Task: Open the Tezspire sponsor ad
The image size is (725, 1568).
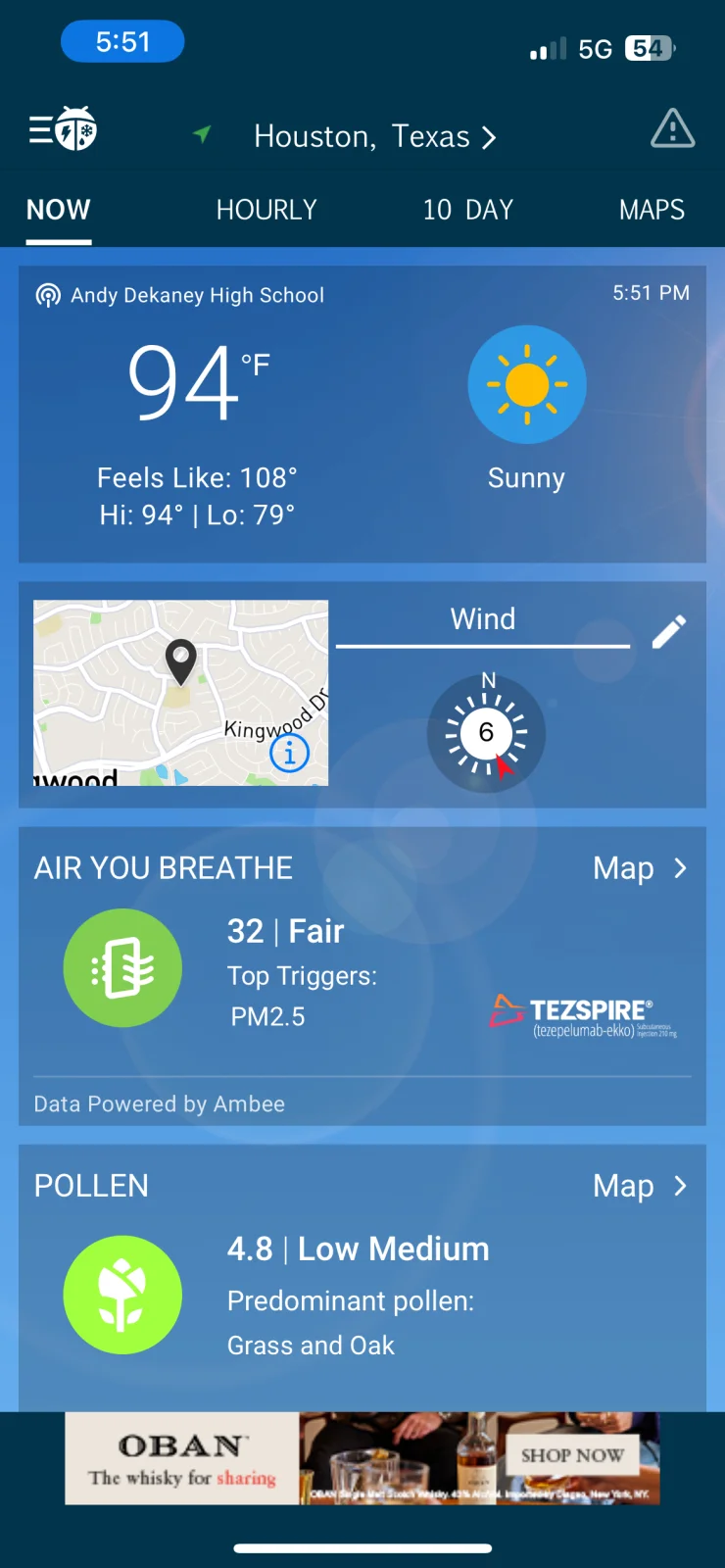Action: click(x=584, y=1015)
